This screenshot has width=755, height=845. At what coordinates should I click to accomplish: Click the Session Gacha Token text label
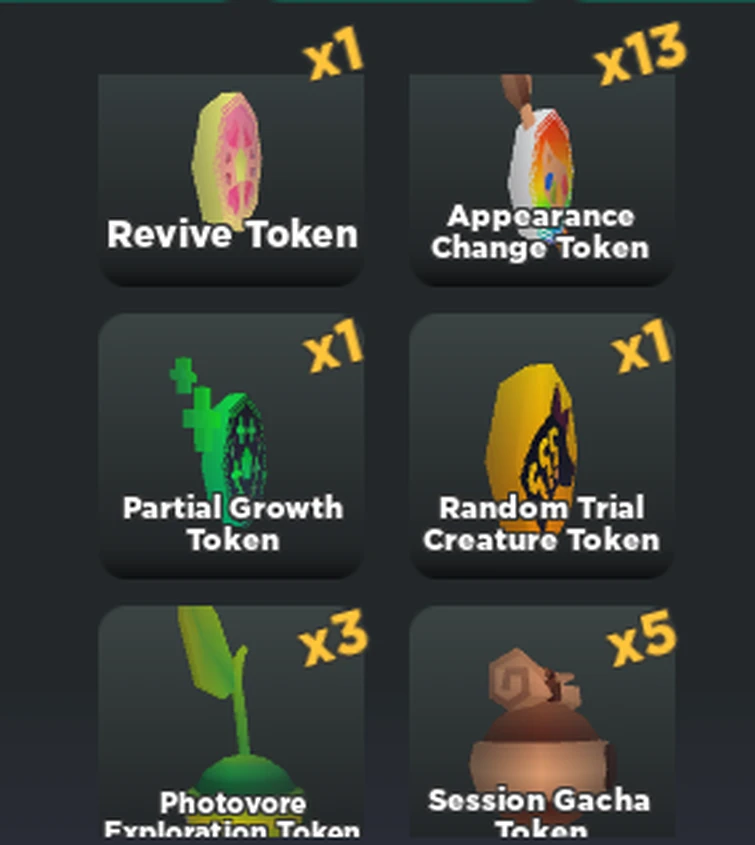(x=540, y=812)
